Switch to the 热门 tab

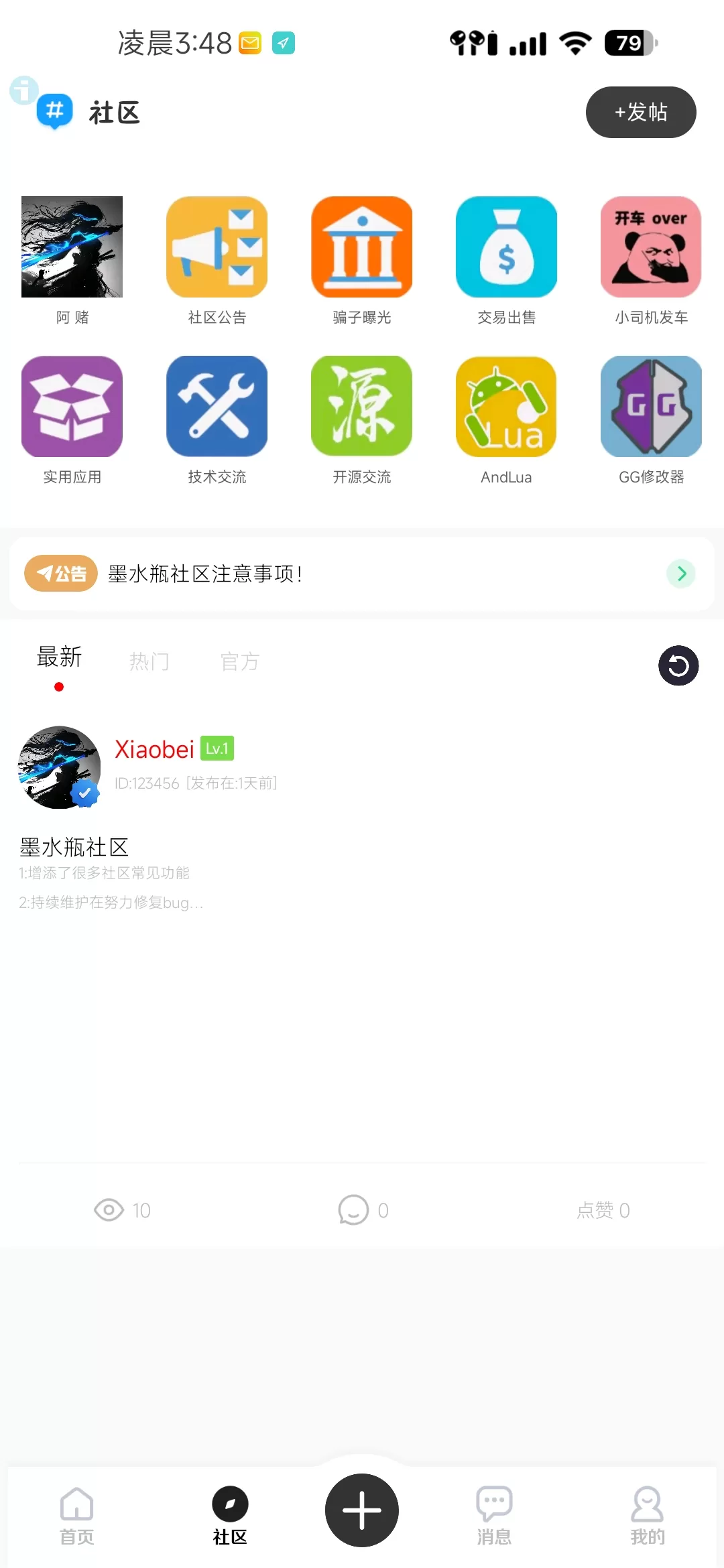[149, 661]
